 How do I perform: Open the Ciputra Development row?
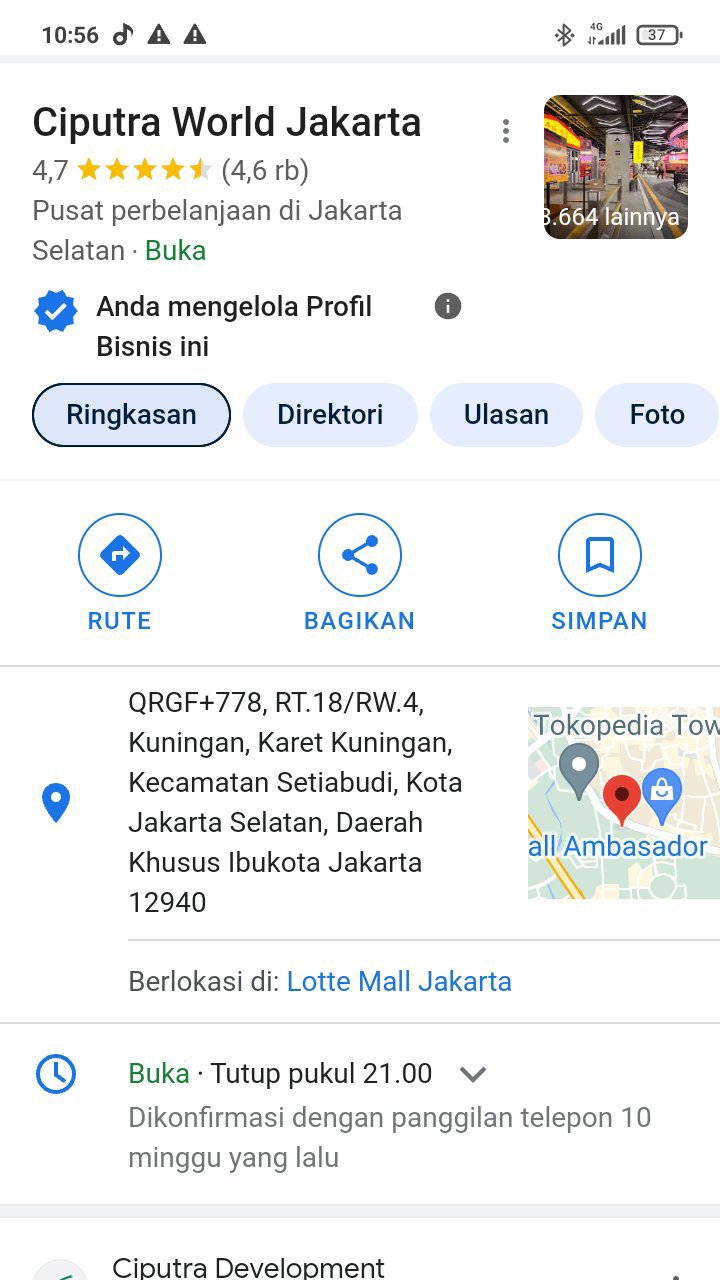coord(248,1267)
